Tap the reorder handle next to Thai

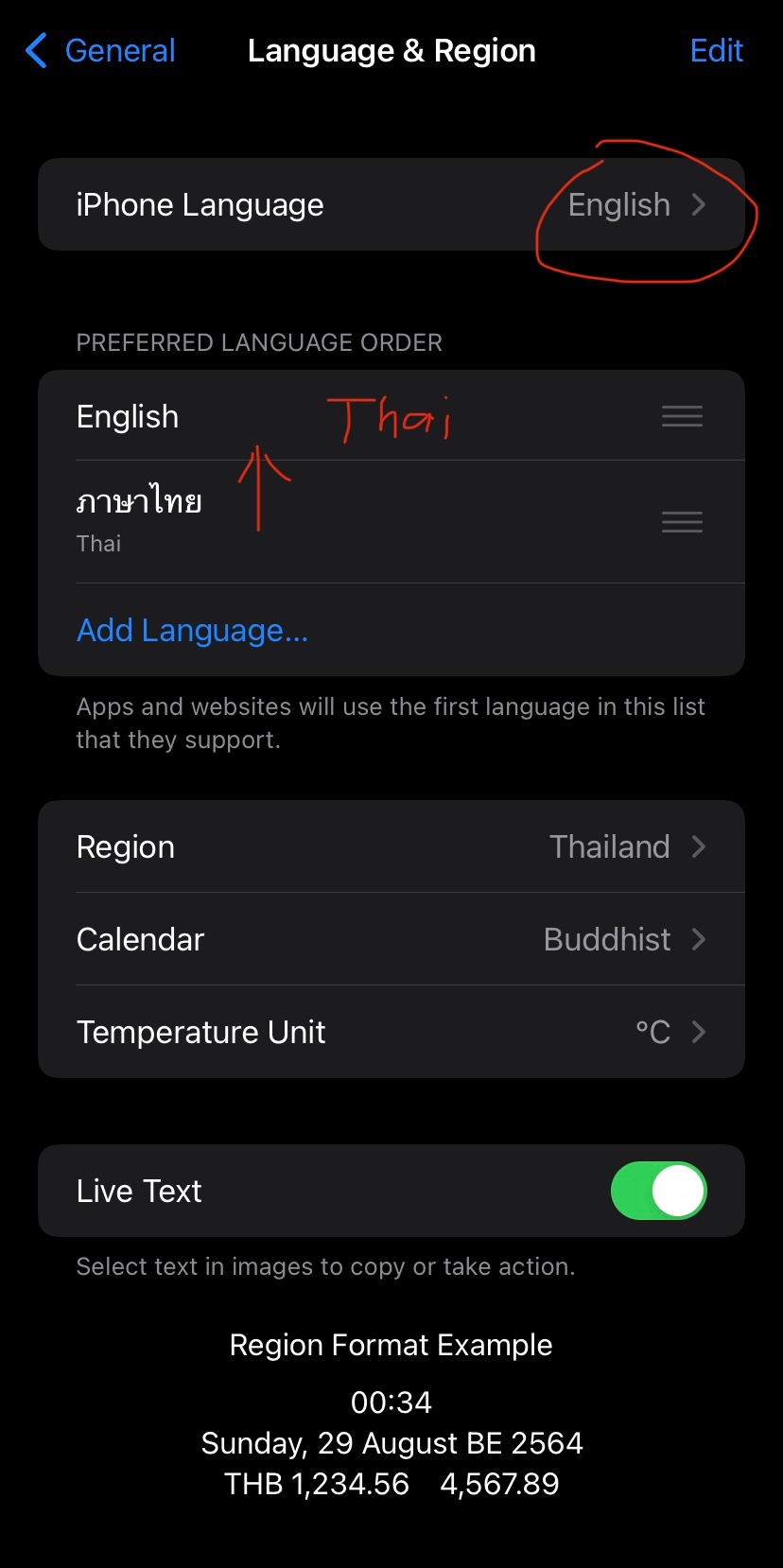(682, 522)
